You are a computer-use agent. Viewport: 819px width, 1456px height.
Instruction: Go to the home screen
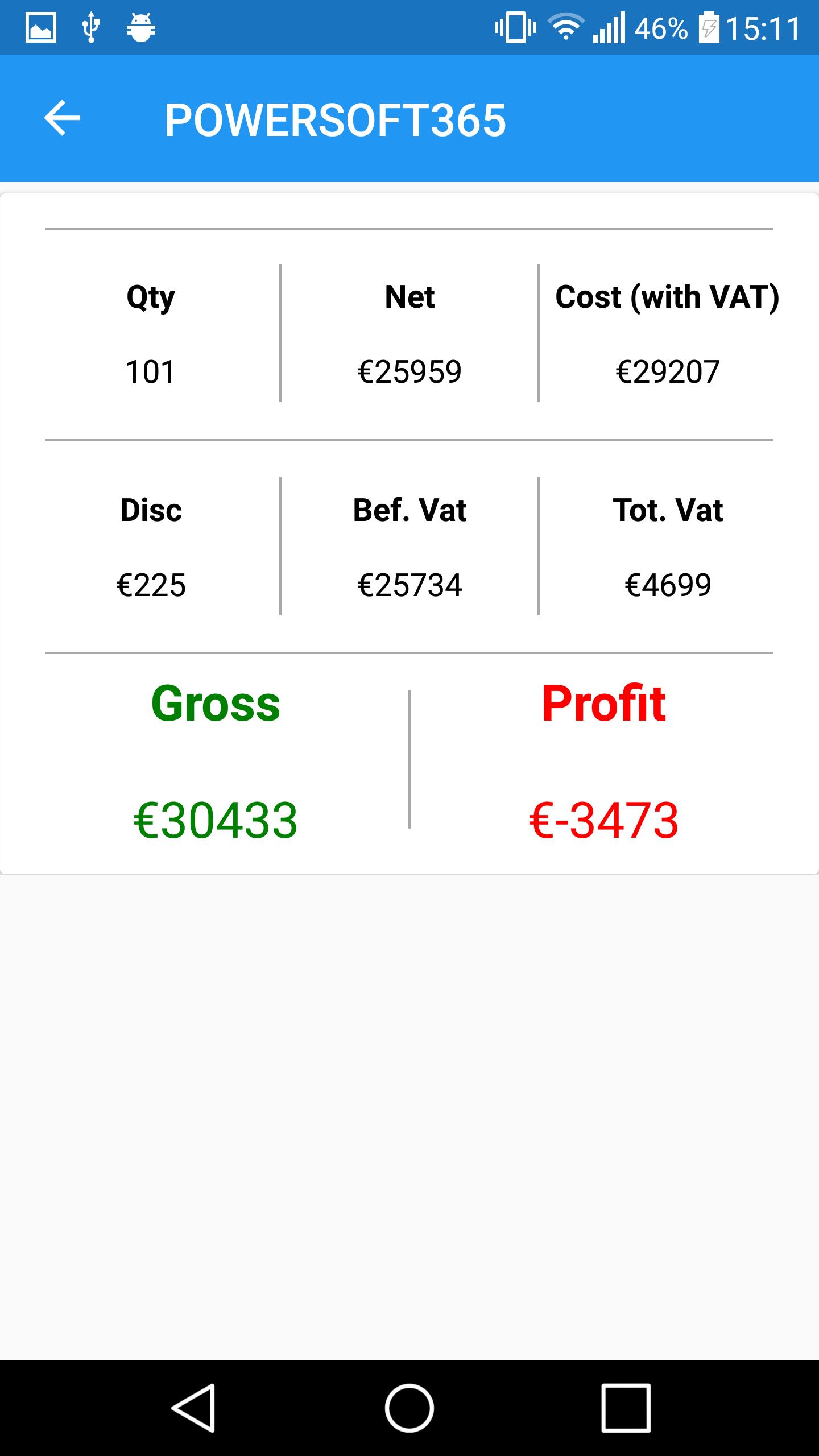[x=409, y=1408]
